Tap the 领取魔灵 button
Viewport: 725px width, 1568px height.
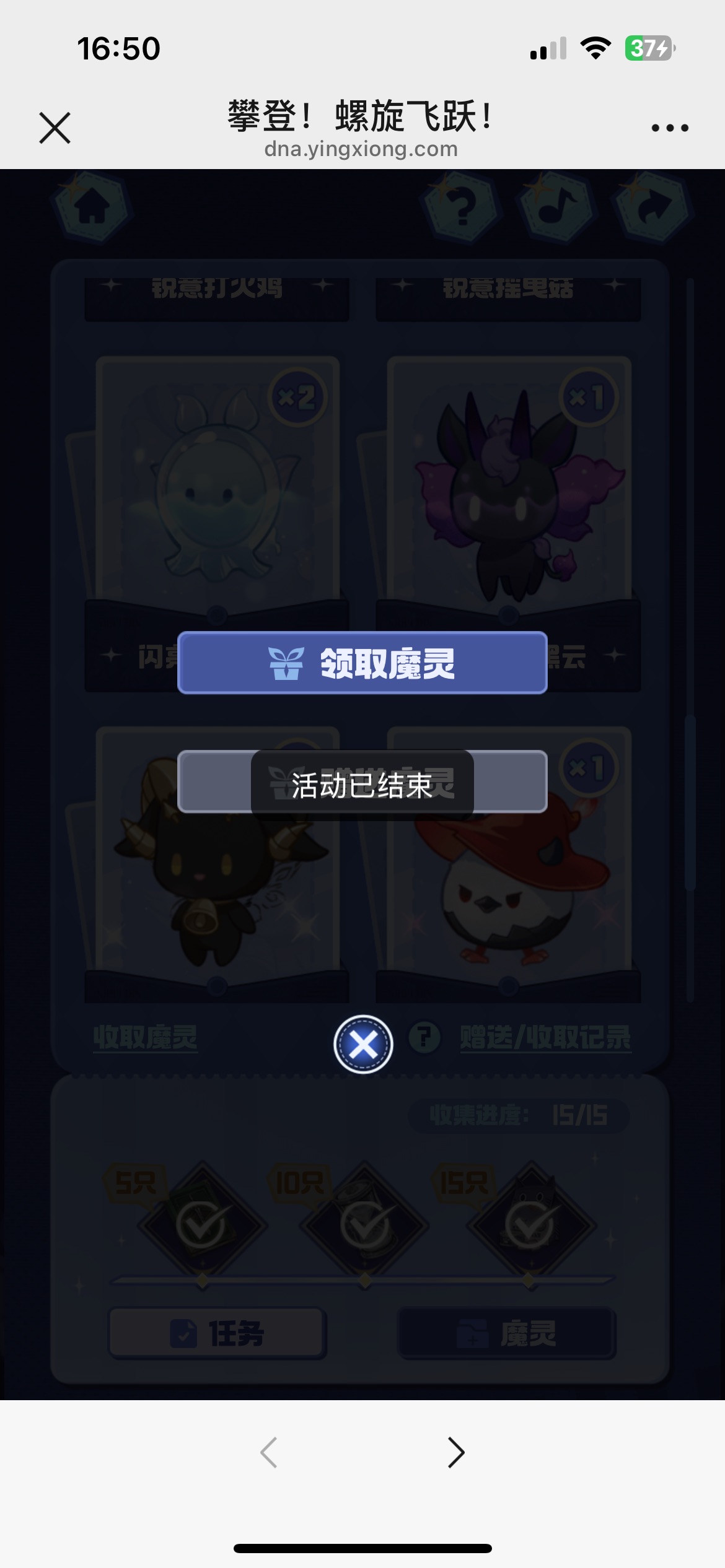coord(362,663)
